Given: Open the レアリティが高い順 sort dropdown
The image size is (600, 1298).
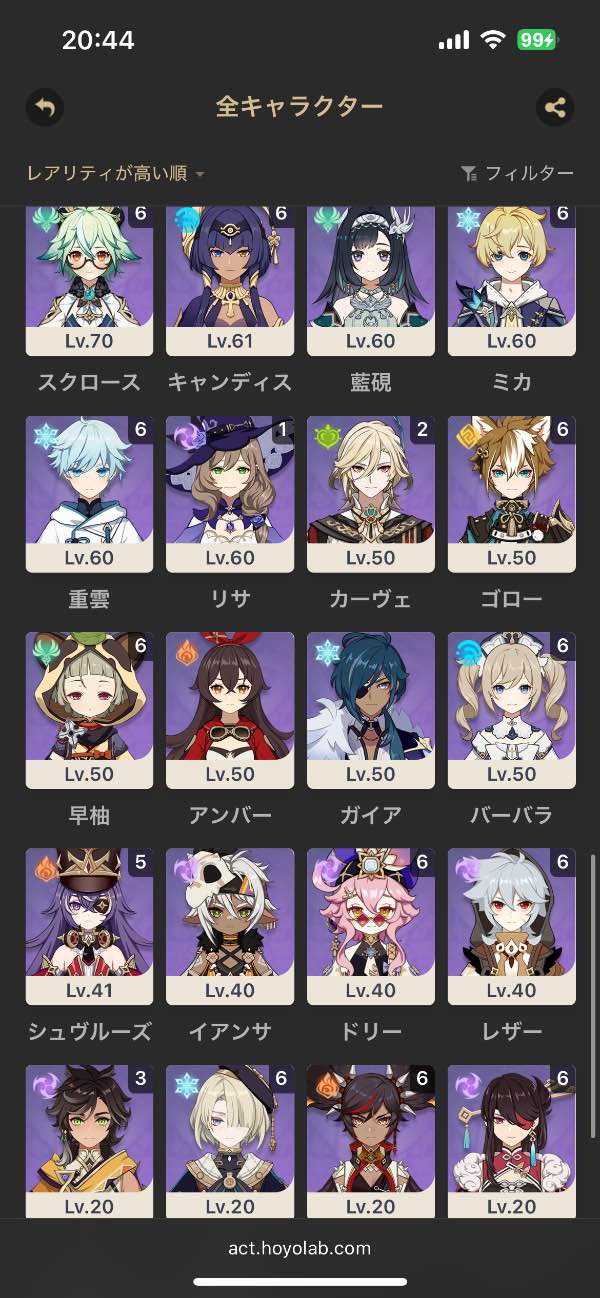Looking at the screenshot, I should pos(115,174).
